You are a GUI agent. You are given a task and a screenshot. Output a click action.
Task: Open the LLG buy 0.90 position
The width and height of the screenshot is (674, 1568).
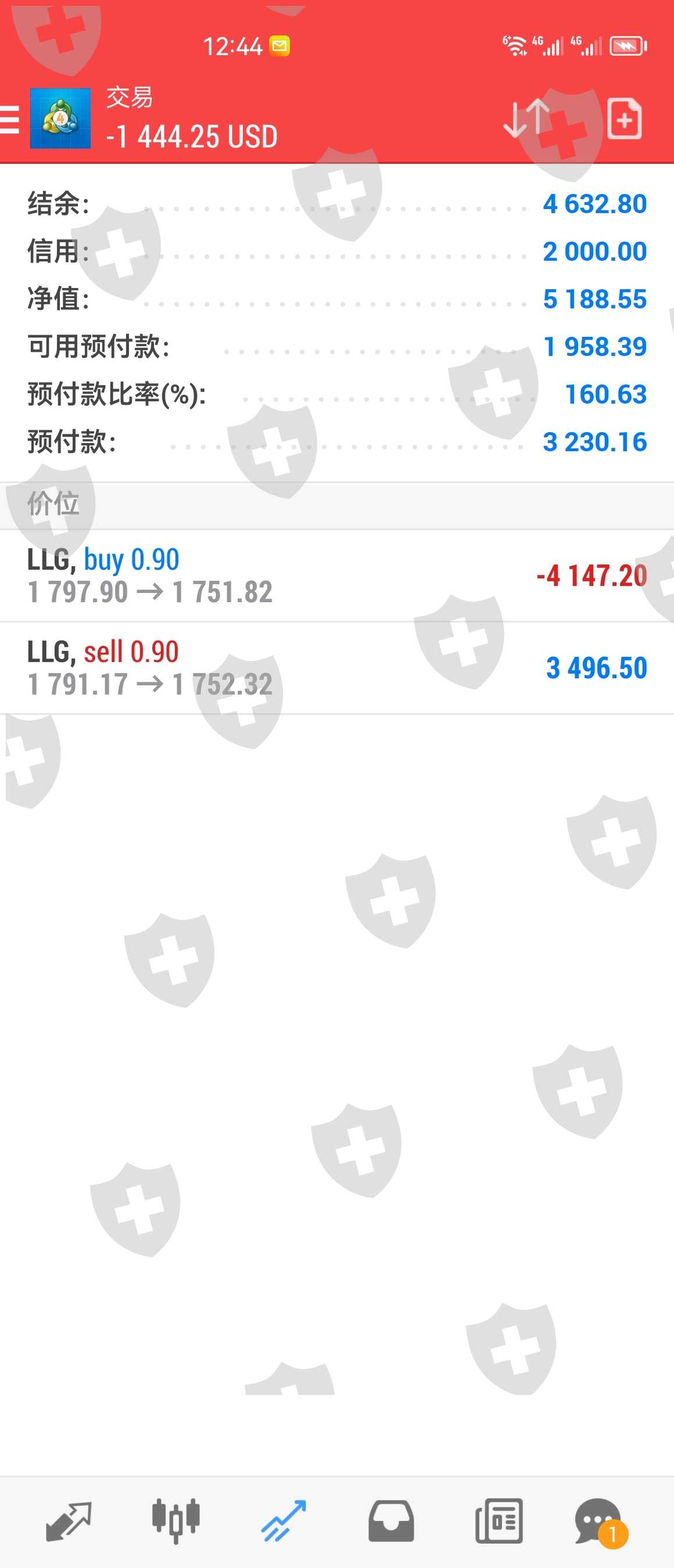point(336,576)
